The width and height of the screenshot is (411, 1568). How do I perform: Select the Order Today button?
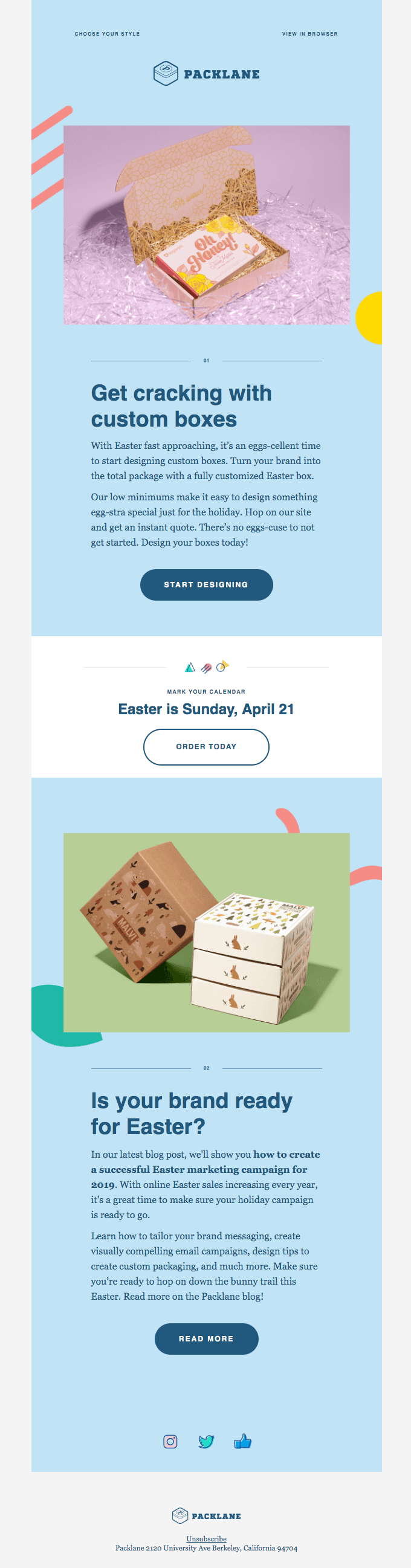[207, 746]
